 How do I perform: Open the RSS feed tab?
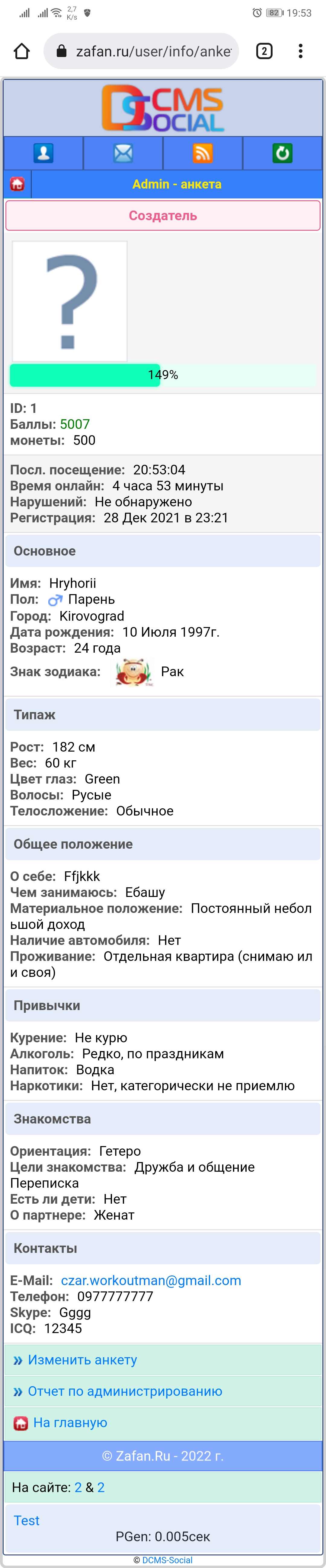pyautogui.click(x=202, y=153)
